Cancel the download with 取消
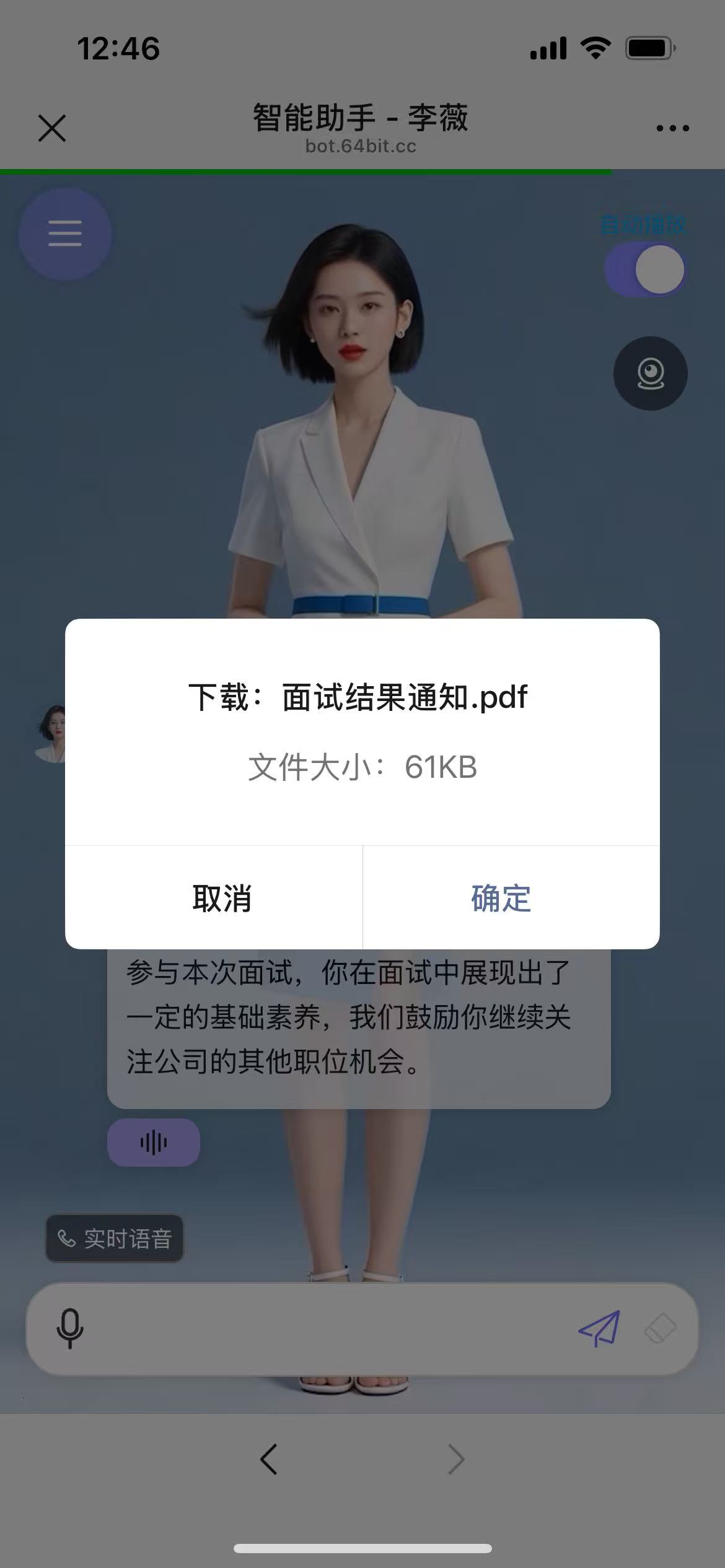The image size is (725, 1568). (222, 898)
